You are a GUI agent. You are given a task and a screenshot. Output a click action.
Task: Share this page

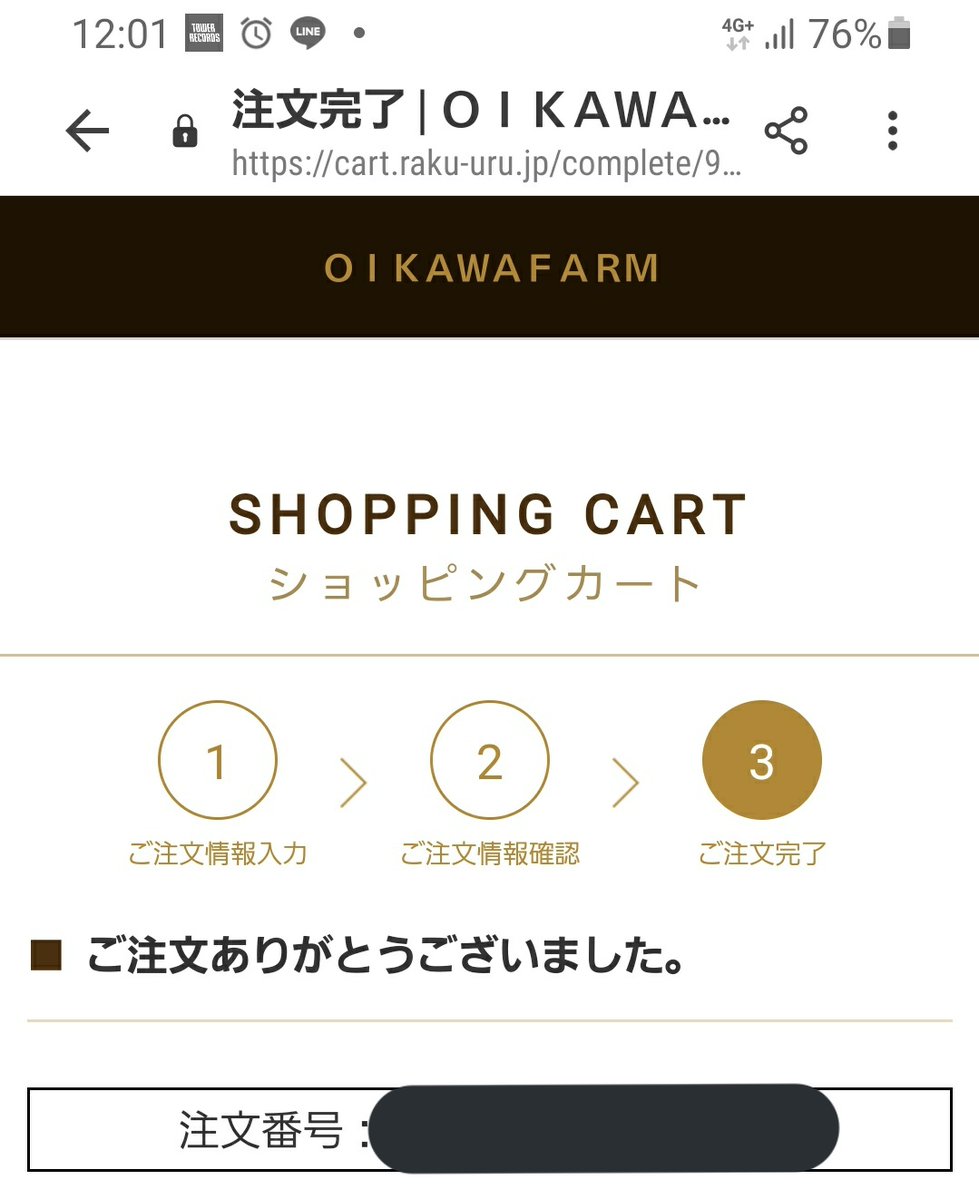point(786,131)
